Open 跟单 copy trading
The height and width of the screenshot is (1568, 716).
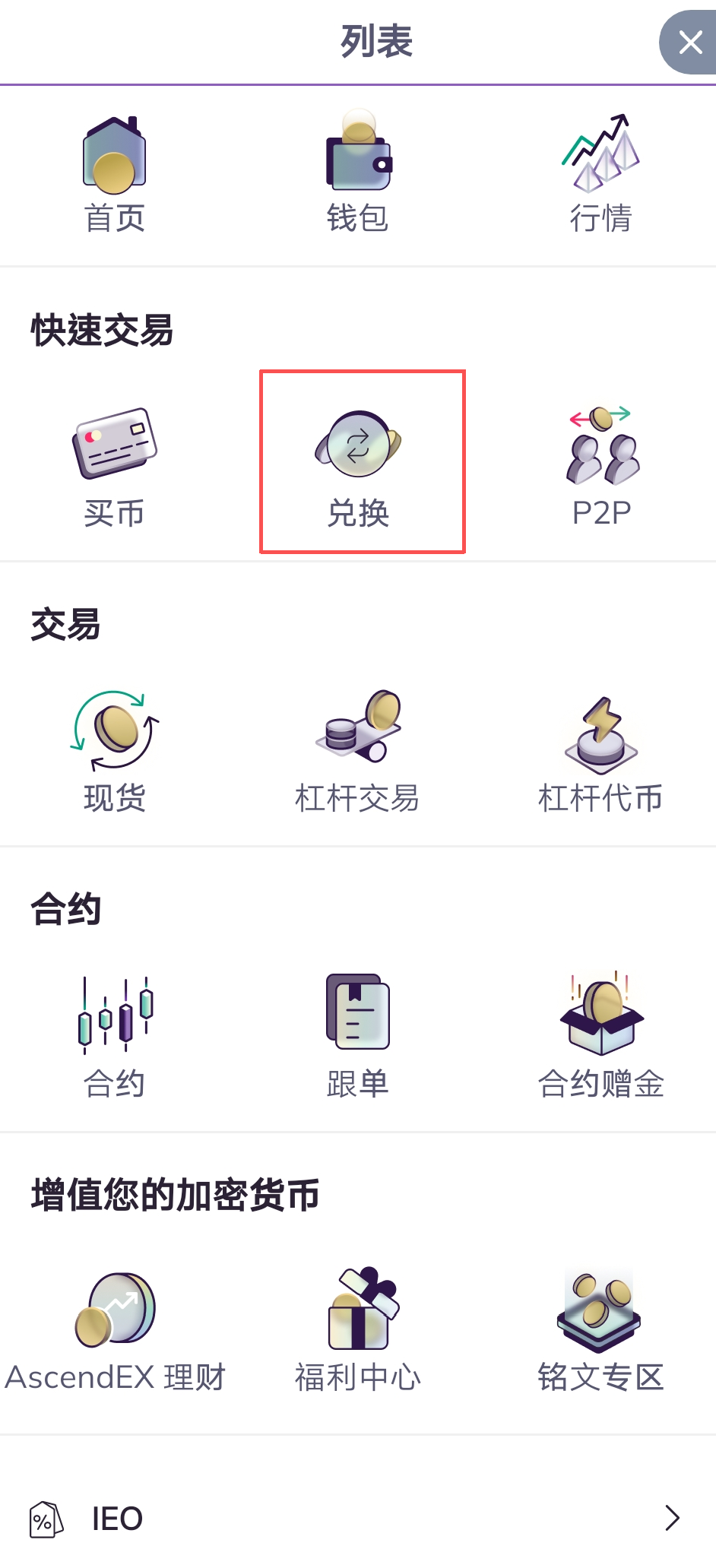358,1037
